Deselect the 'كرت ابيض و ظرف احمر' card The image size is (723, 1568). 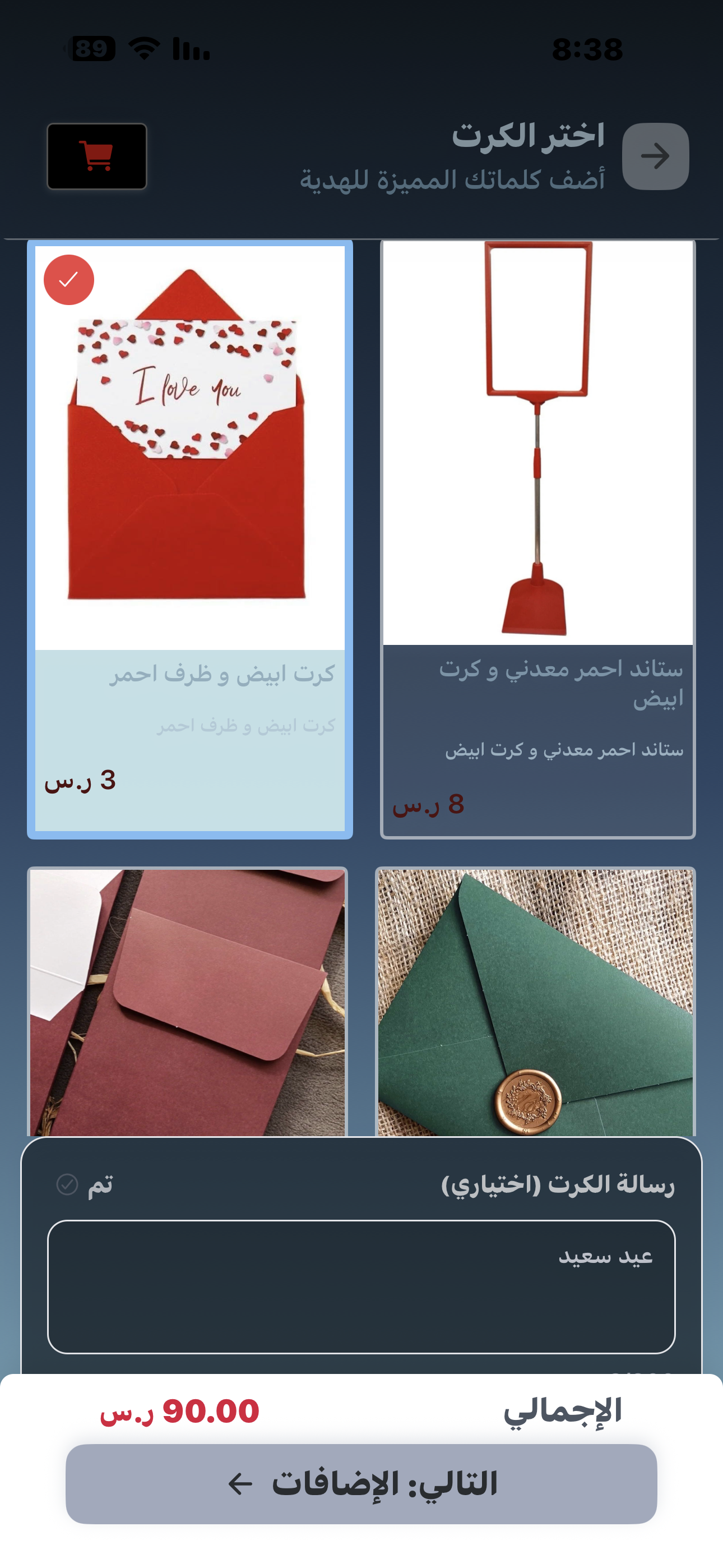189,542
